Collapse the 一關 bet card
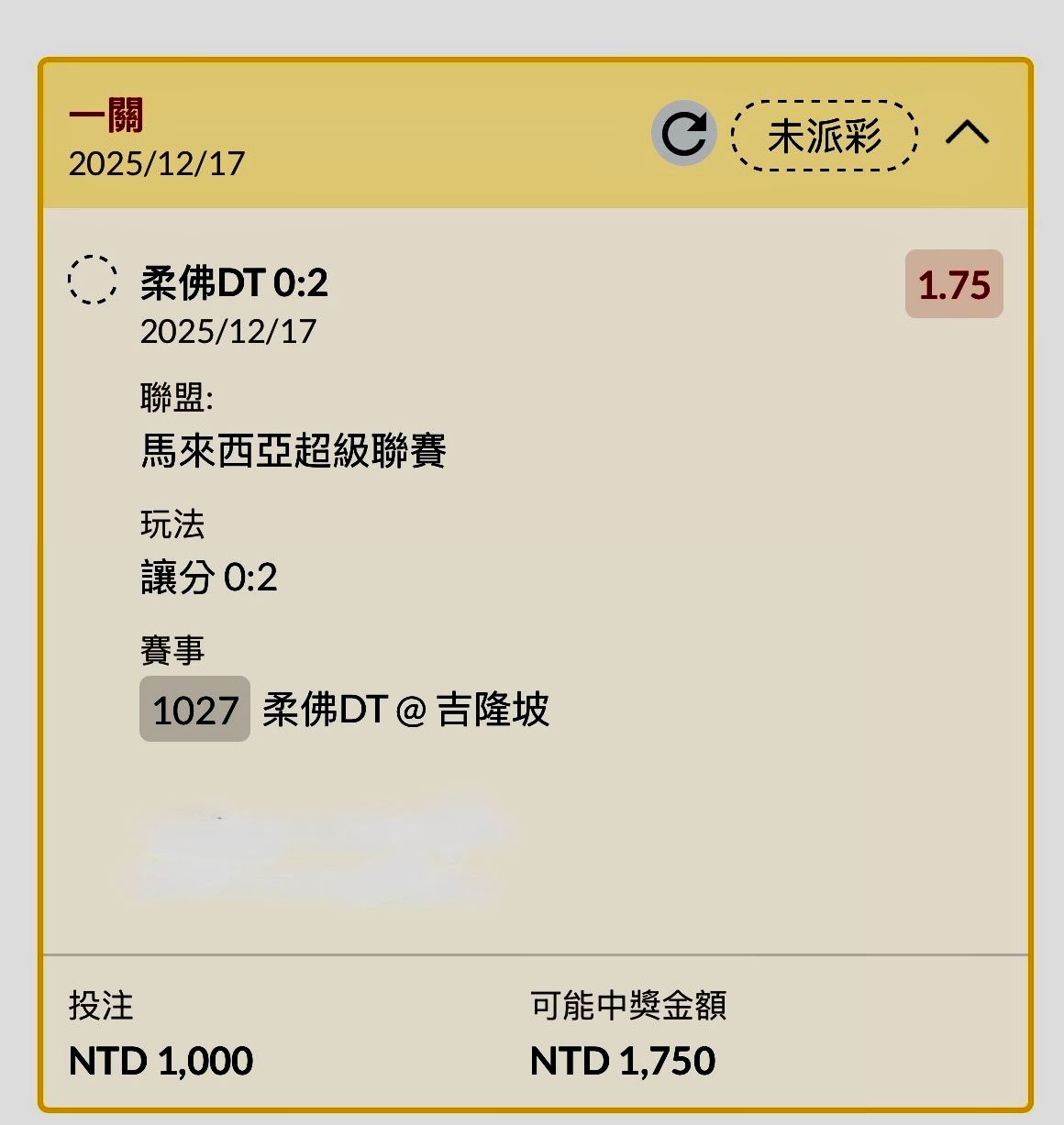 (967, 134)
